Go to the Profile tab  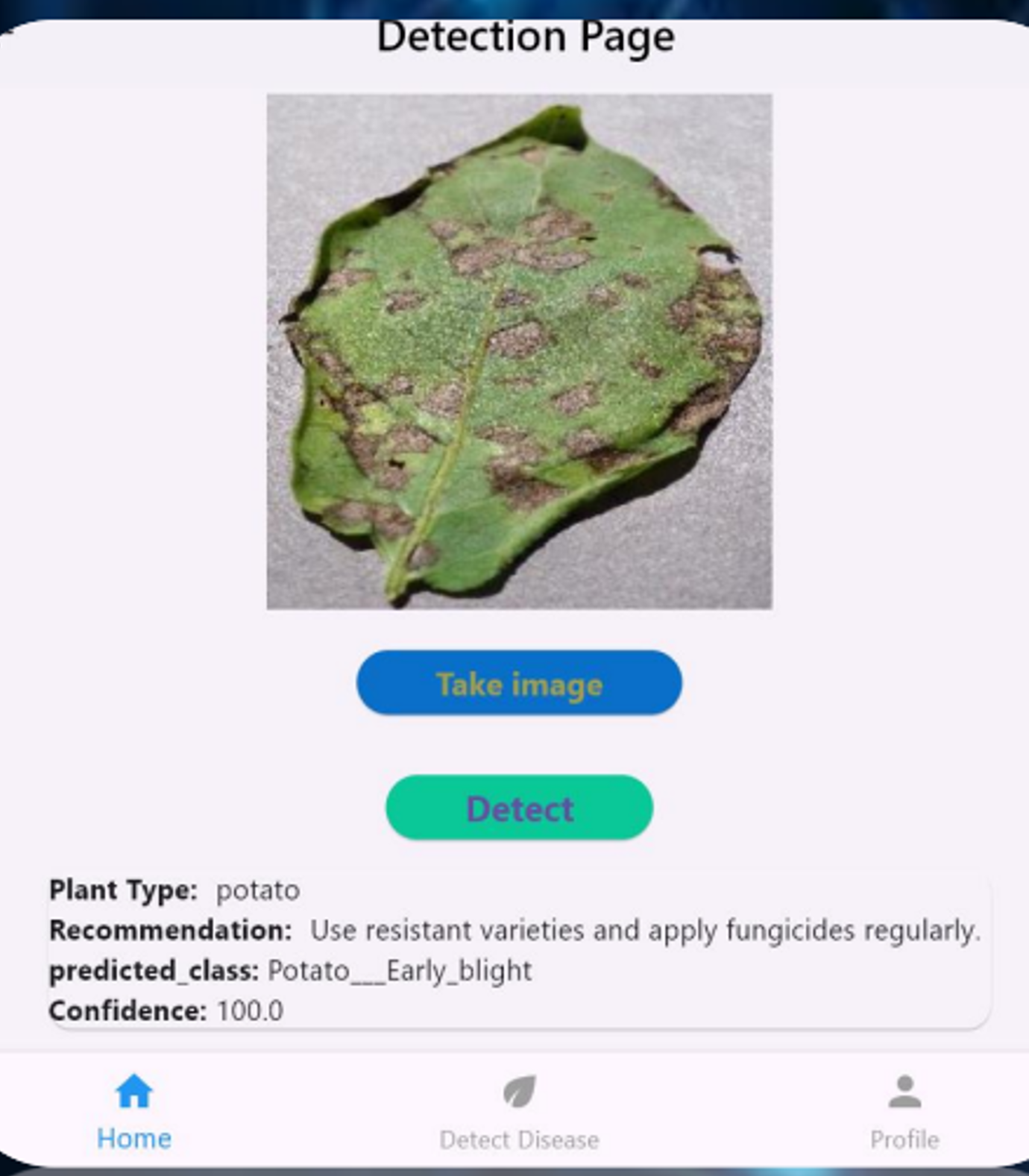coord(904,1111)
